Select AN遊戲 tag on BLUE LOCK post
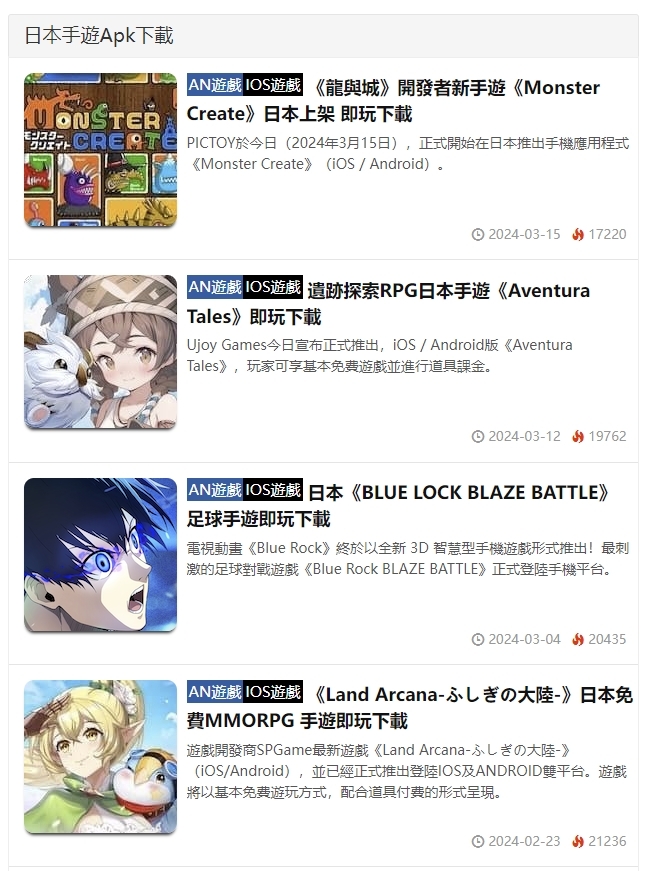This screenshot has height=871, width=651. click(x=215, y=490)
